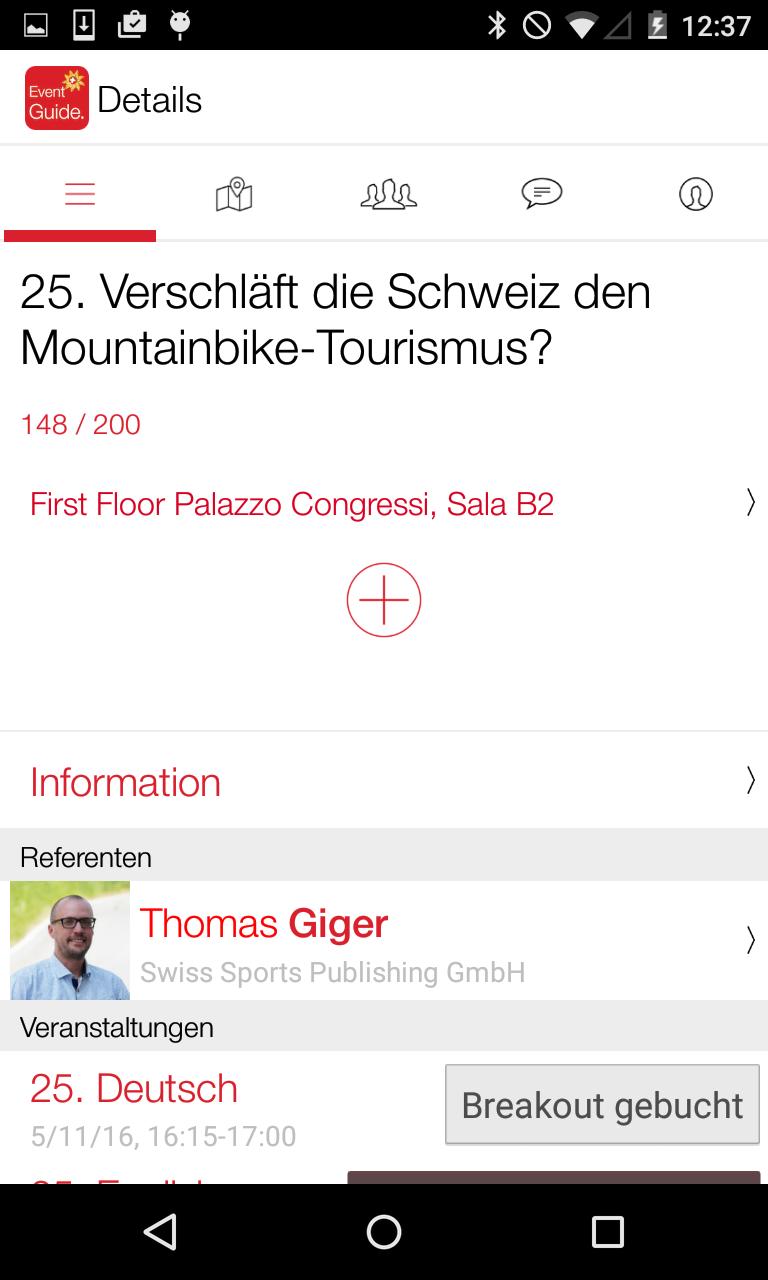Select the profile person icon

coord(695,194)
